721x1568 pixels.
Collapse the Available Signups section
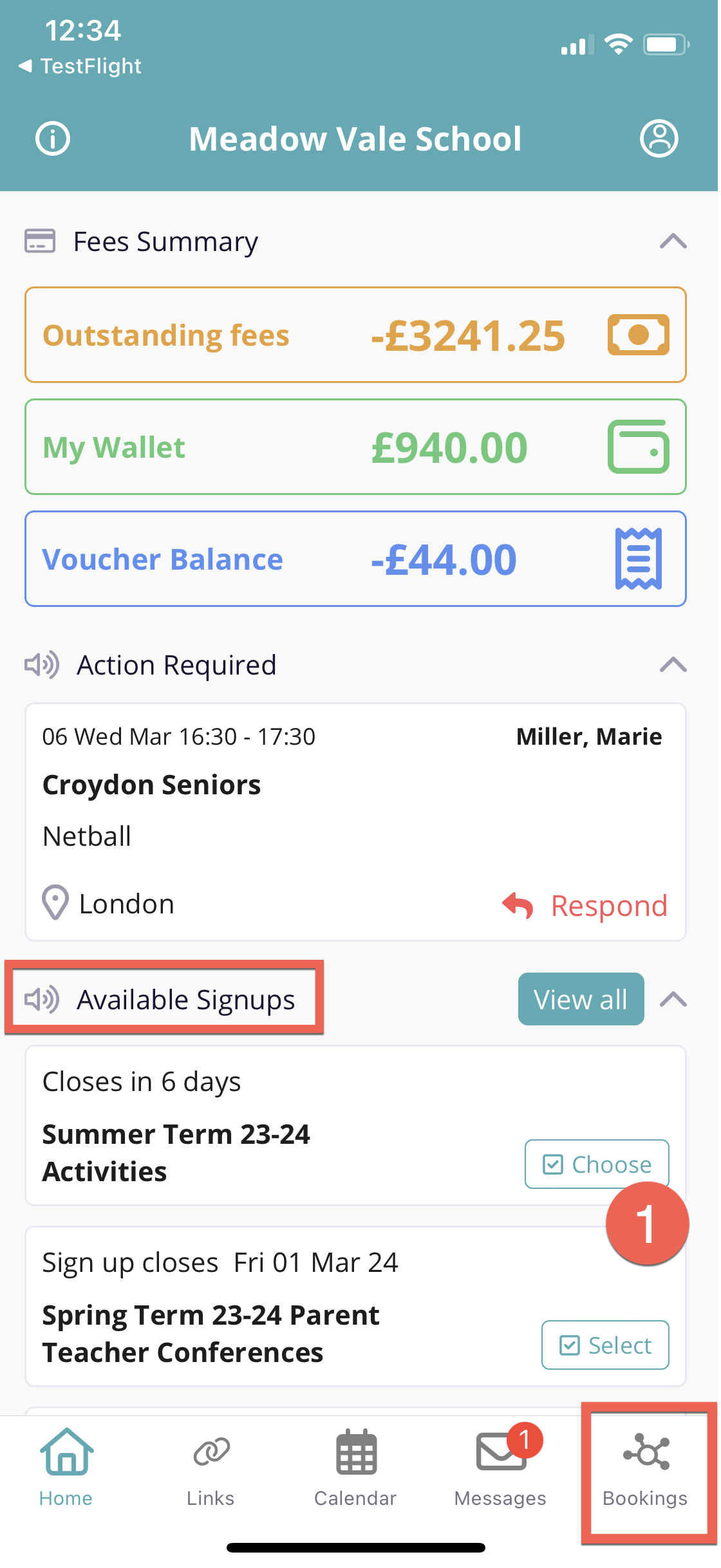pos(673,999)
